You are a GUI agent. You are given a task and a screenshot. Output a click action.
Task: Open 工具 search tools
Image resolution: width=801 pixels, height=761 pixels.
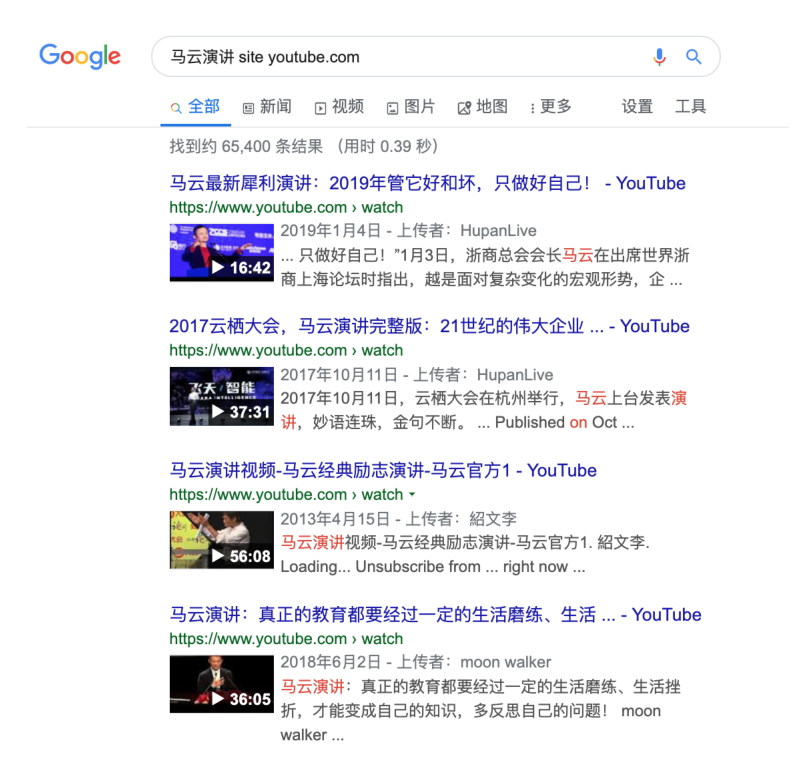point(690,107)
